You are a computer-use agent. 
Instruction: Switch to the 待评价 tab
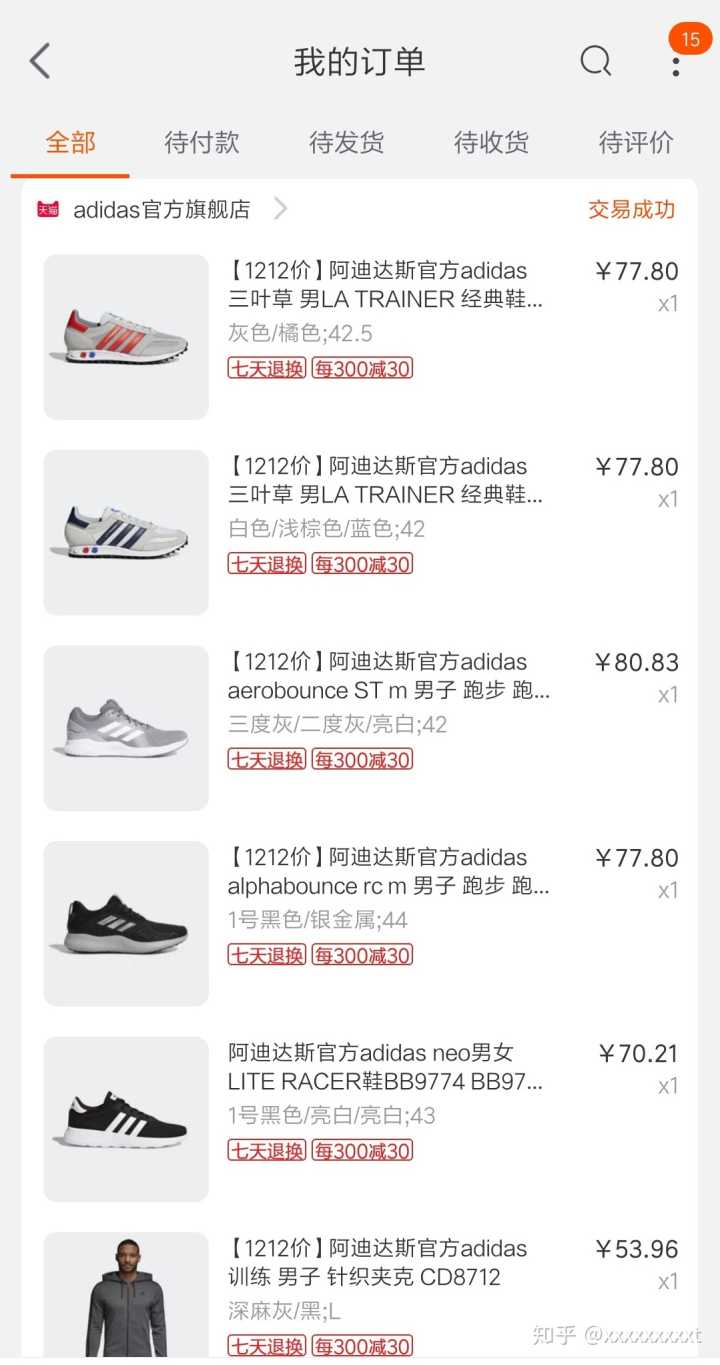(636, 143)
